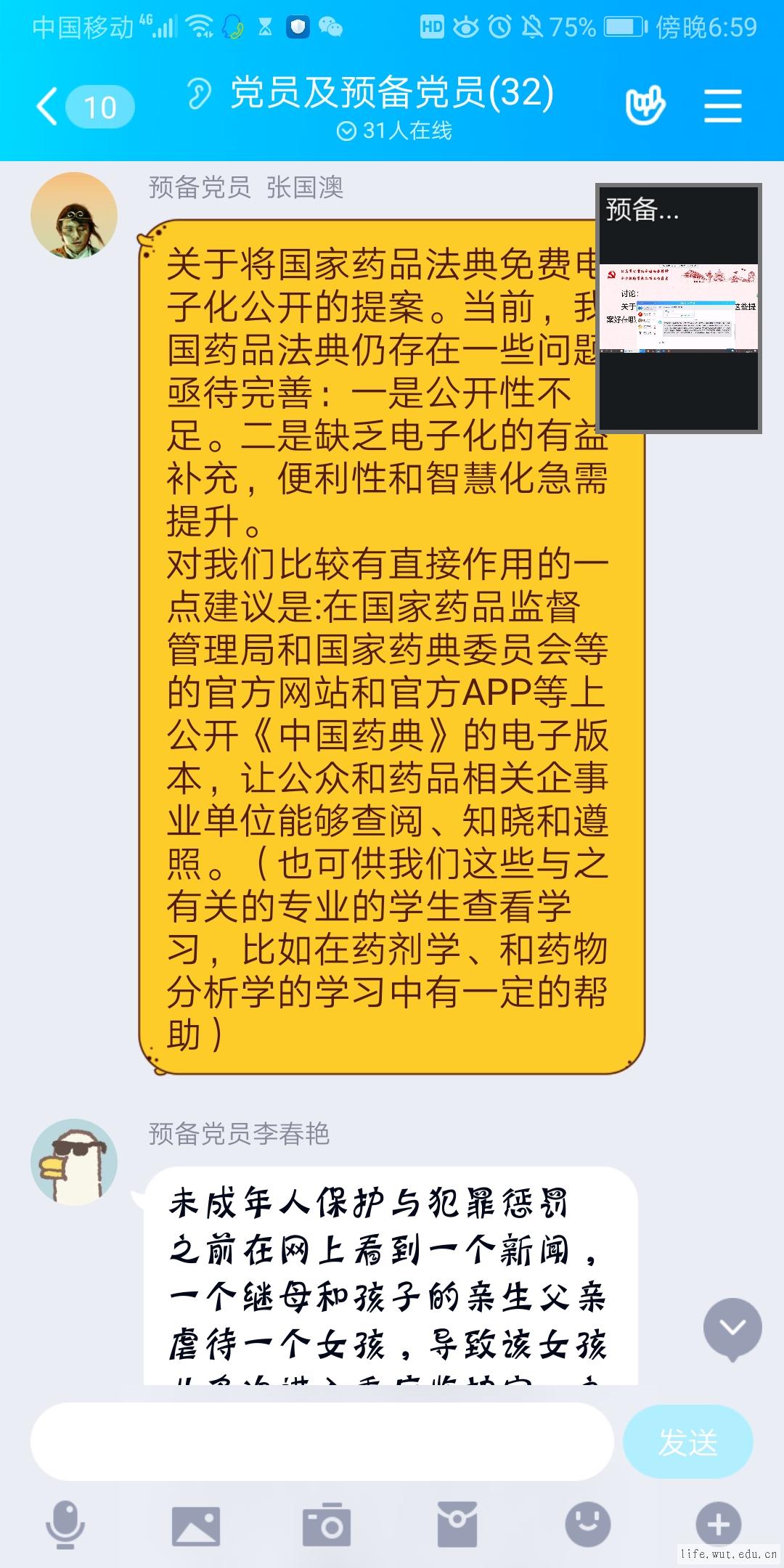Image resolution: width=784 pixels, height=1568 pixels.
Task: Open the emoji panel
Action: [x=587, y=1524]
